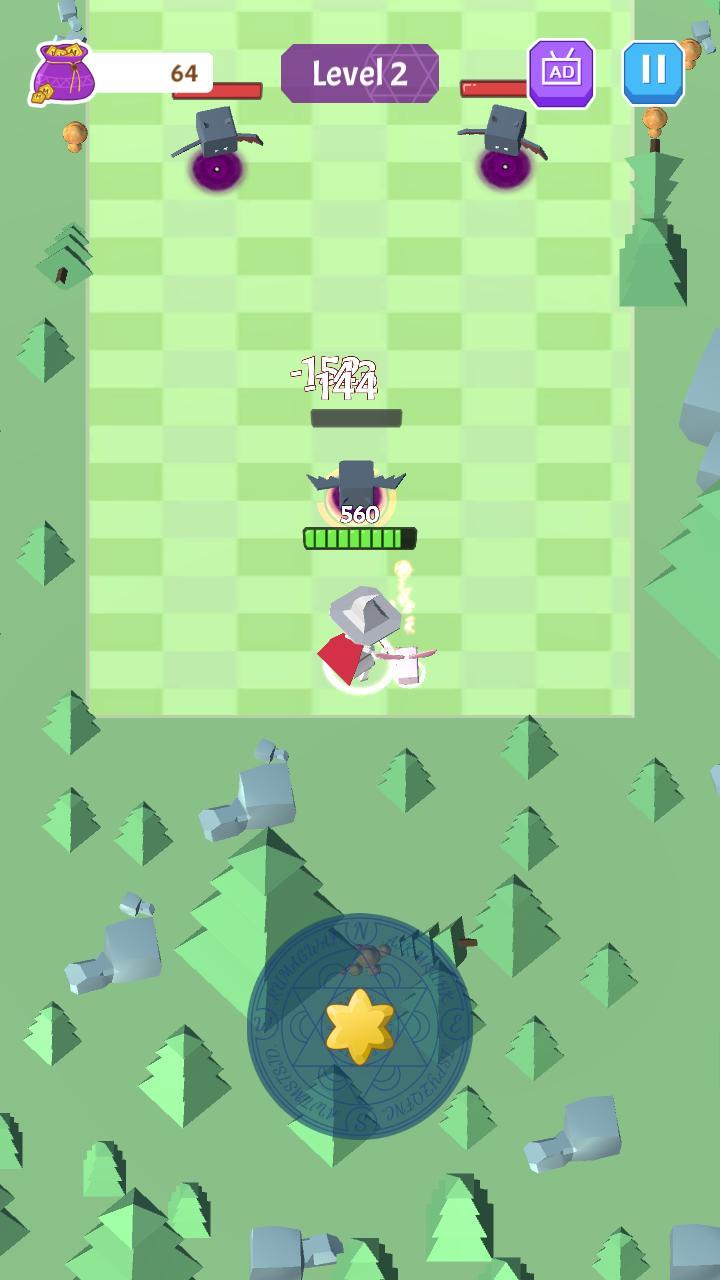Watch an ad via the AD button
The image size is (720, 1280).
[x=561, y=73]
